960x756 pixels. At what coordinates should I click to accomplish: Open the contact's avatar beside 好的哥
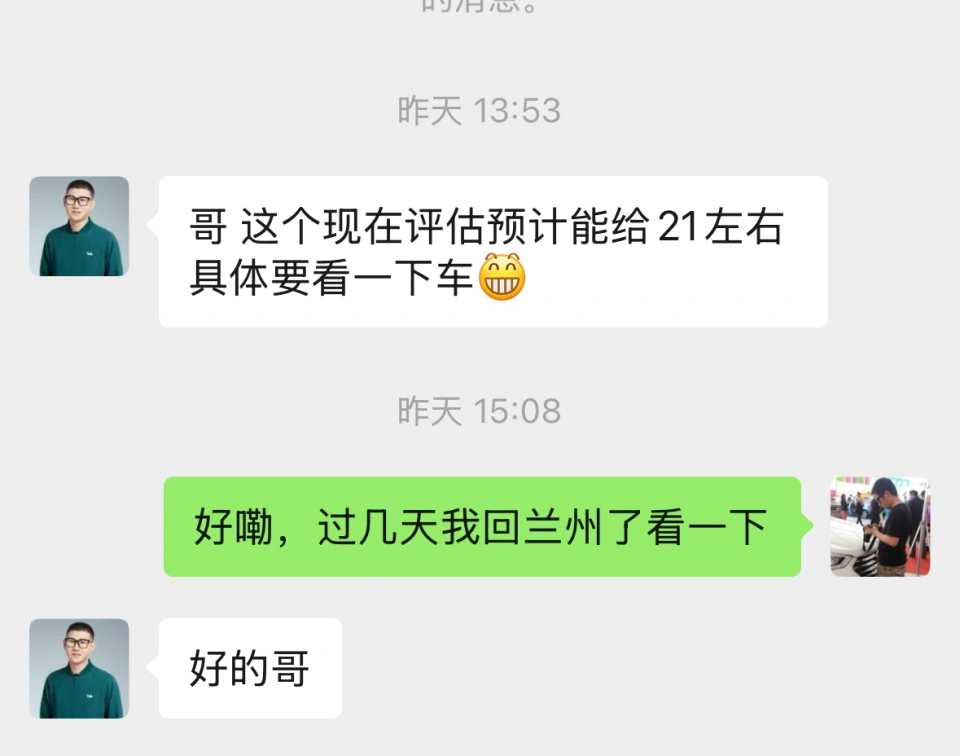[79, 668]
